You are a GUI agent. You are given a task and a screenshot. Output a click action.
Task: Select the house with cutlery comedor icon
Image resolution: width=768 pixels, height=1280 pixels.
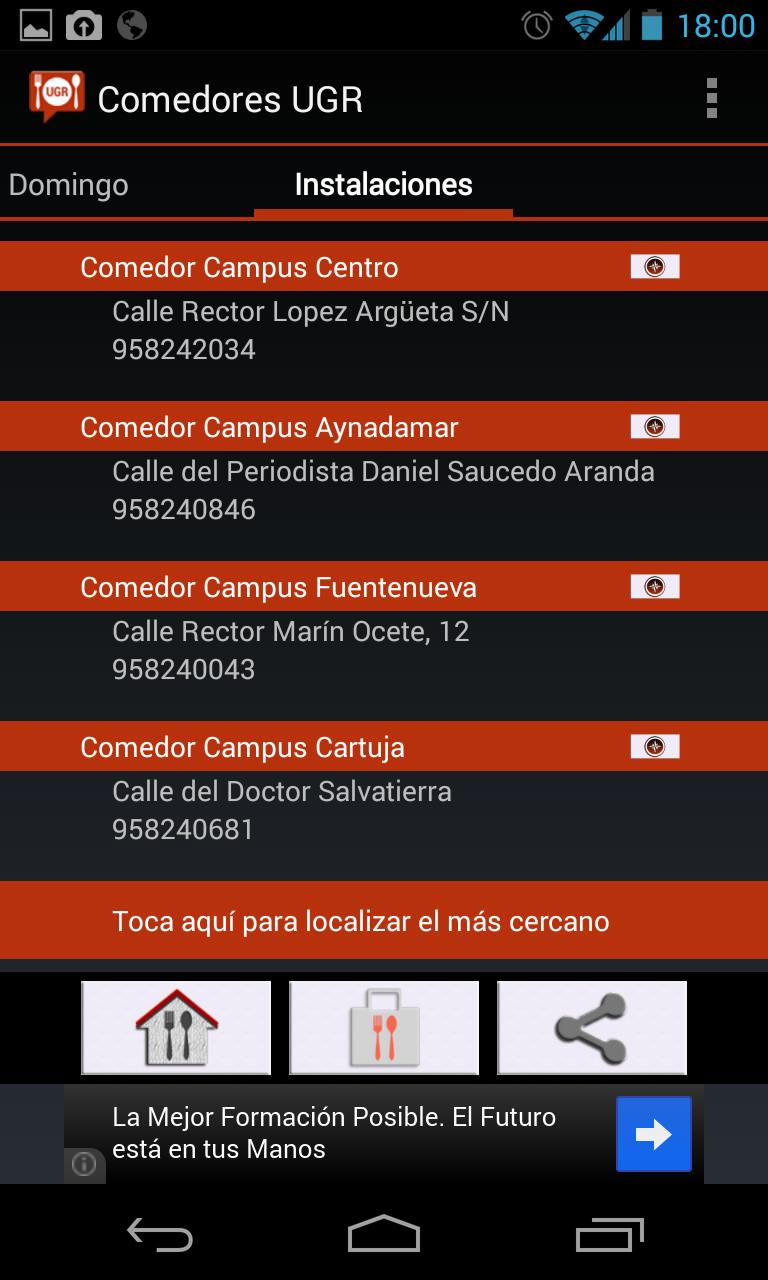(176, 1027)
